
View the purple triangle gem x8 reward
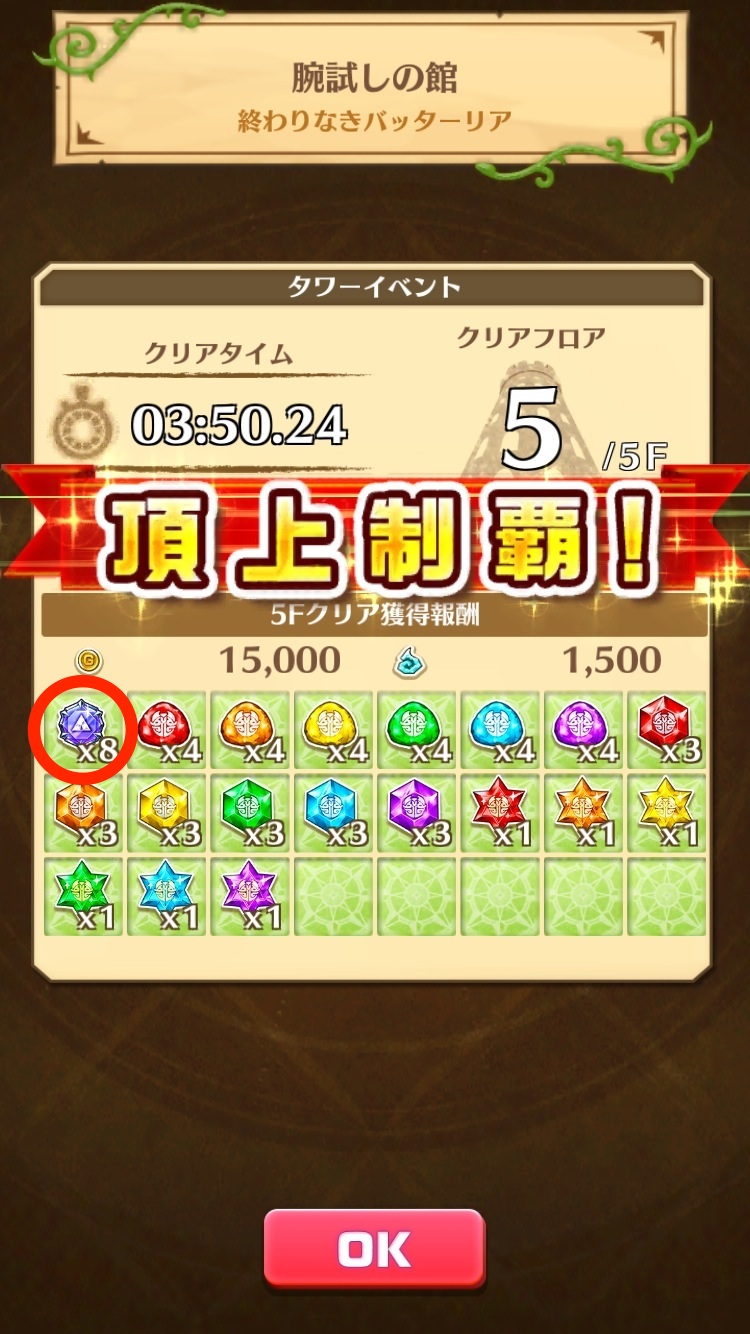[x=82, y=730]
